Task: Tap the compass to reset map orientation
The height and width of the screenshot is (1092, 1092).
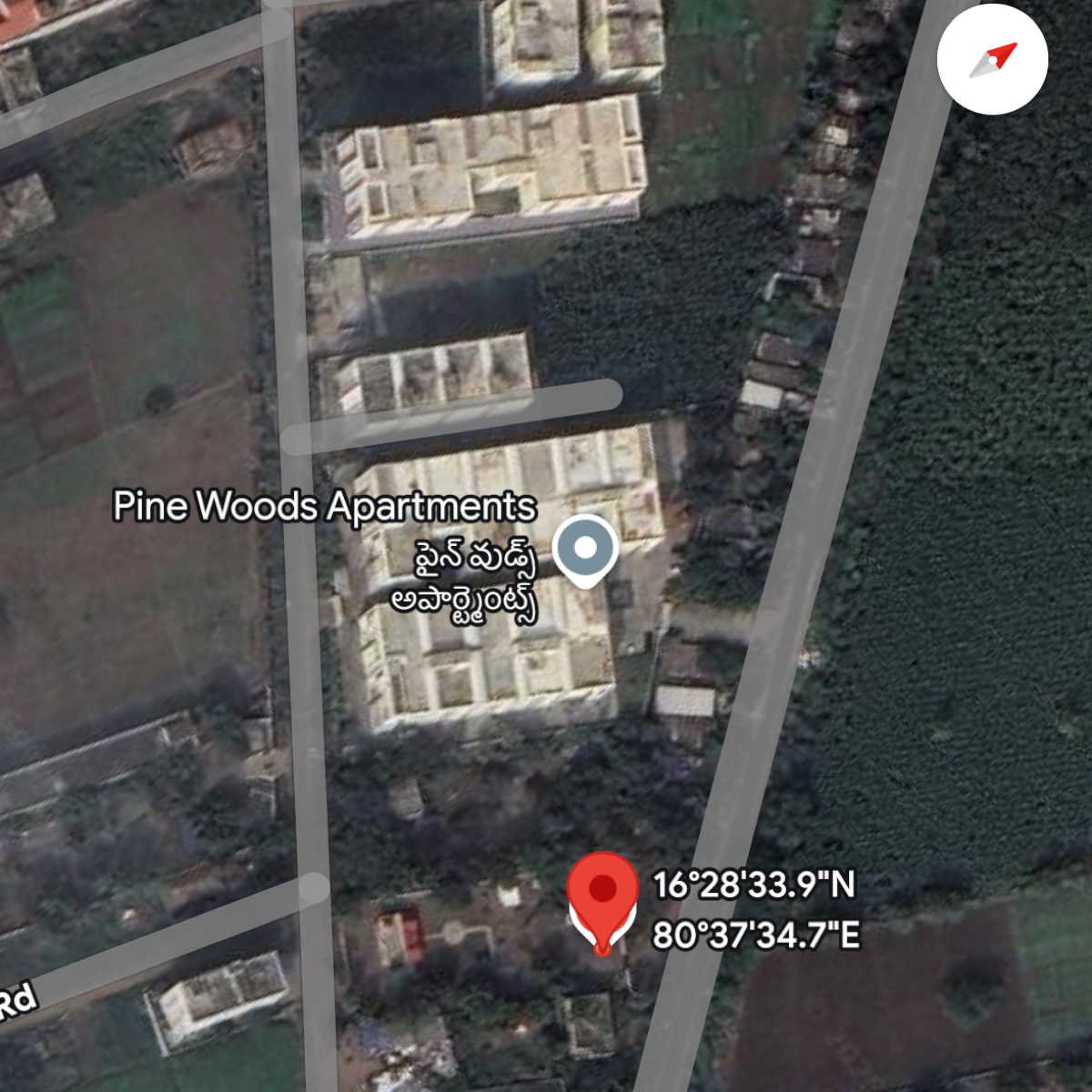Action: click(x=992, y=60)
